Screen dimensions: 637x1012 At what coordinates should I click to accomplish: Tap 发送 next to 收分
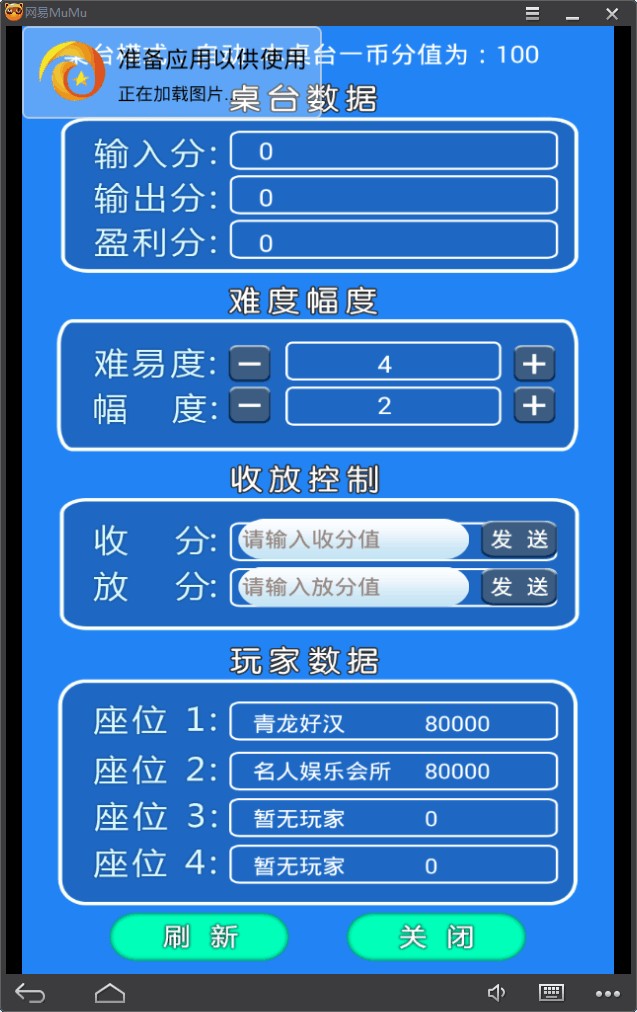click(519, 539)
